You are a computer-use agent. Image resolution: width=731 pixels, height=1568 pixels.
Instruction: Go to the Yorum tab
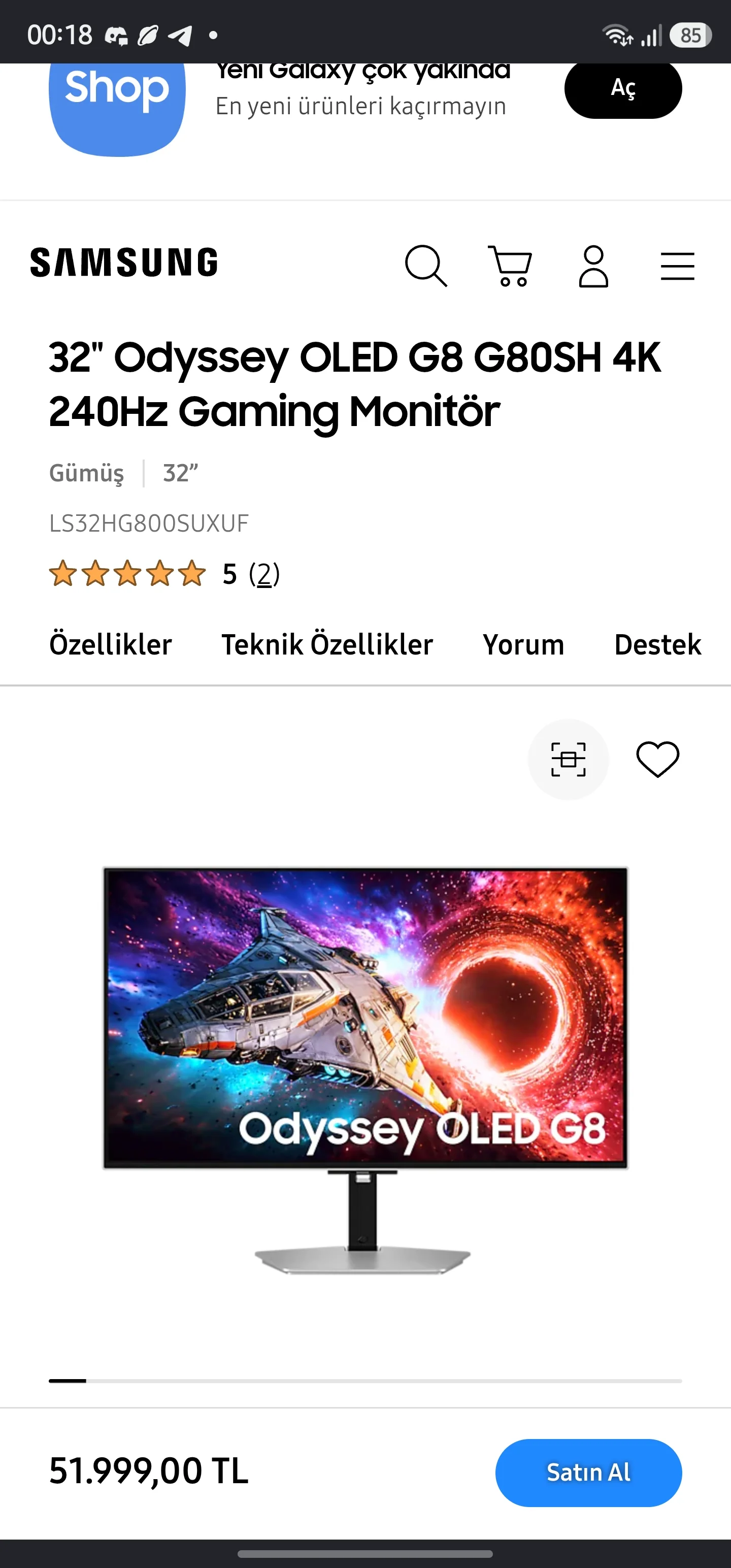click(x=523, y=644)
